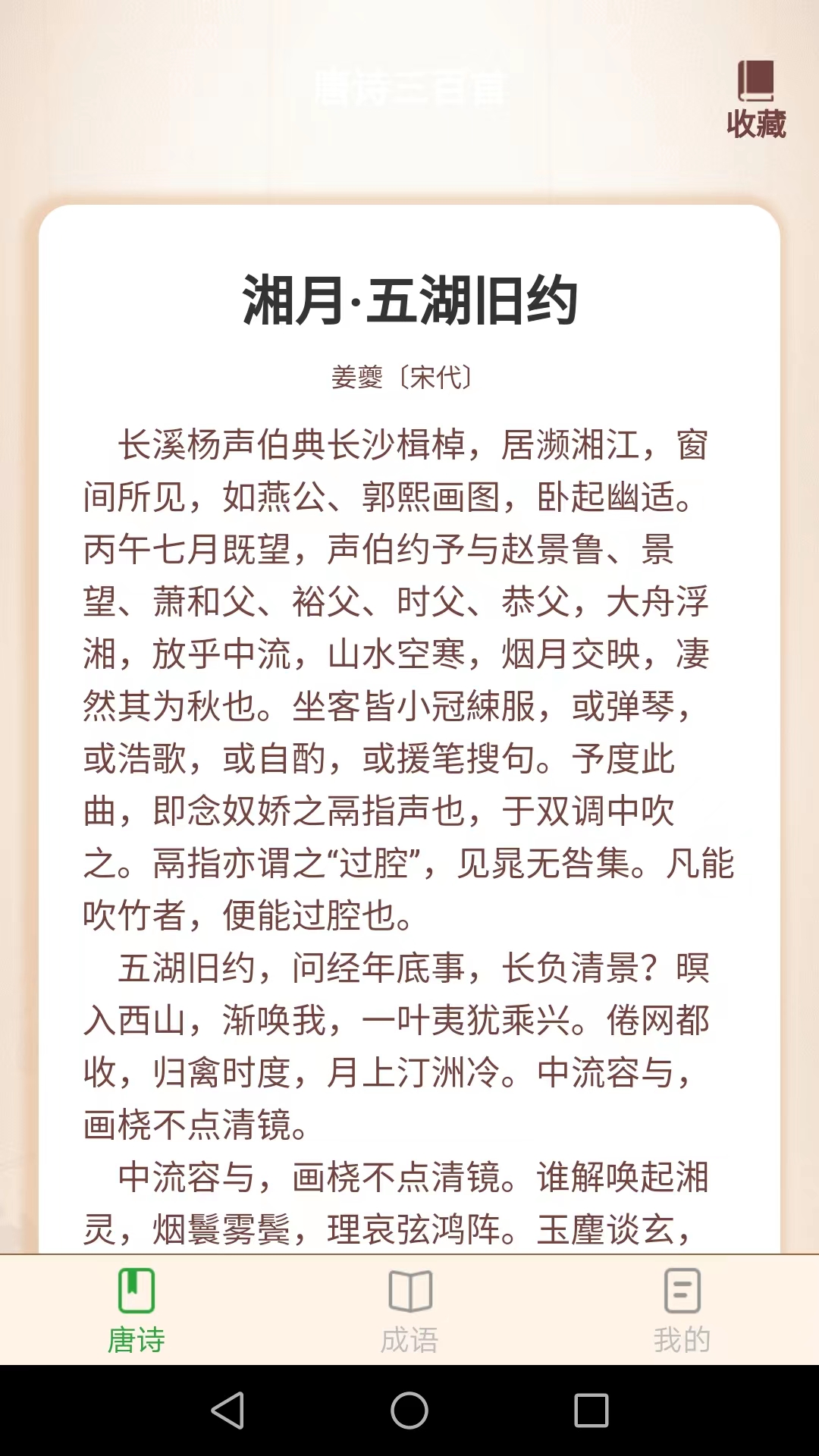Image resolution: width=819 pixels, height=1456 pixels.
Task: Tap the red book favorite icon top right
Action: 755,80
